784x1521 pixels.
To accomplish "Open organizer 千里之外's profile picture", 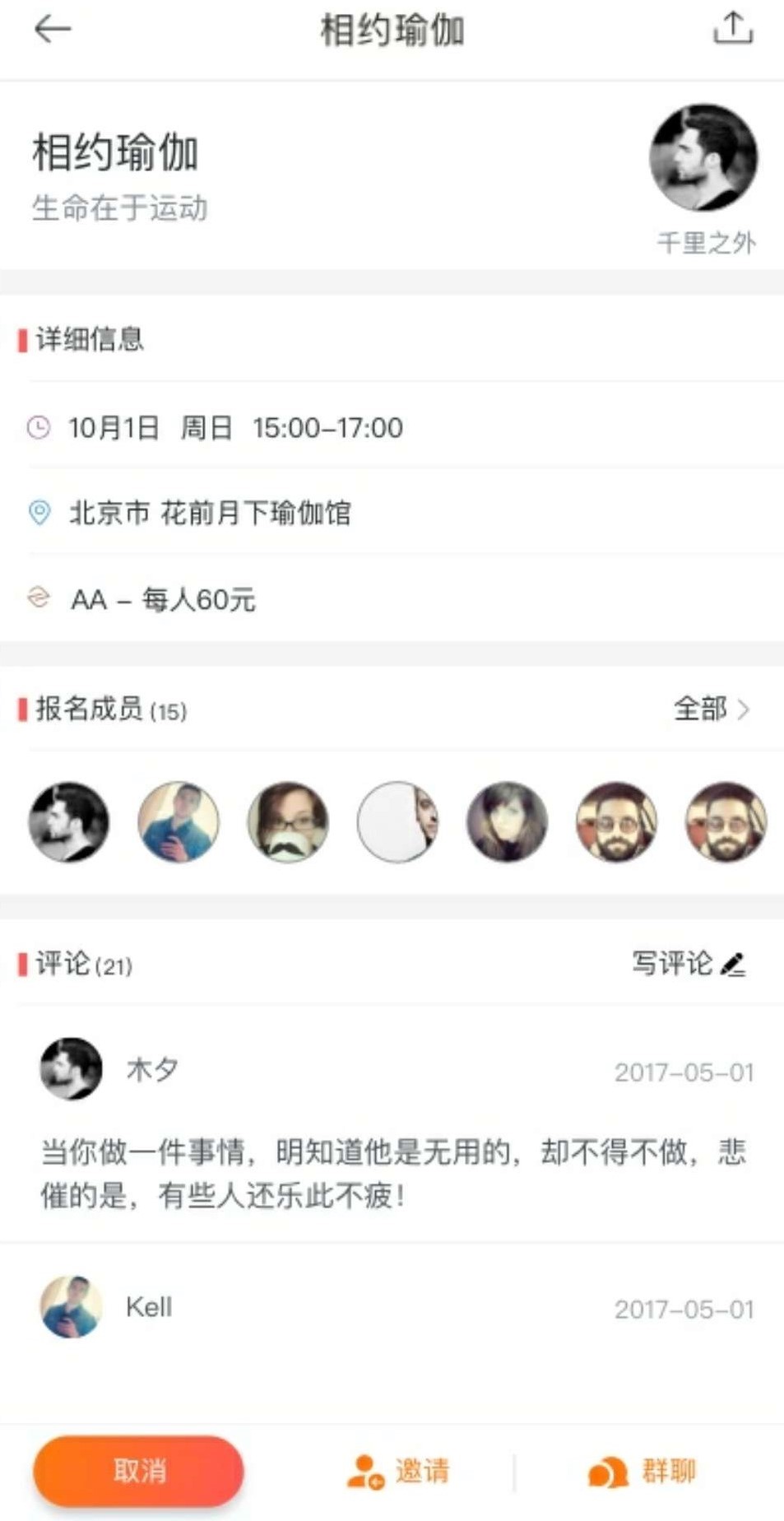I will [703, 157].
